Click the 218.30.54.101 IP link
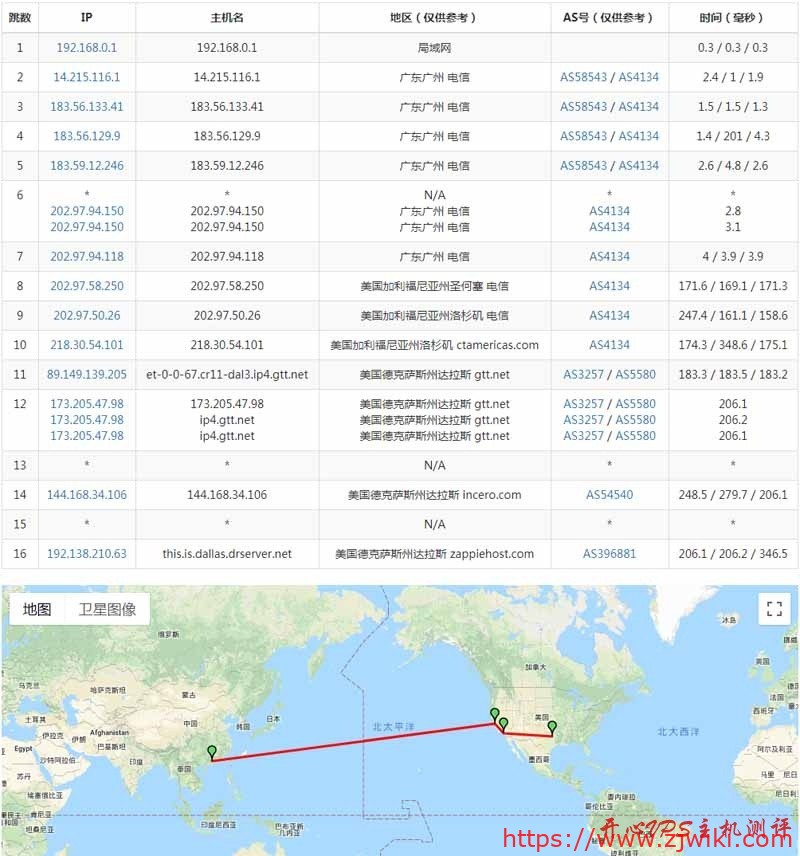 pyautogui.click(x=86, y=345)
